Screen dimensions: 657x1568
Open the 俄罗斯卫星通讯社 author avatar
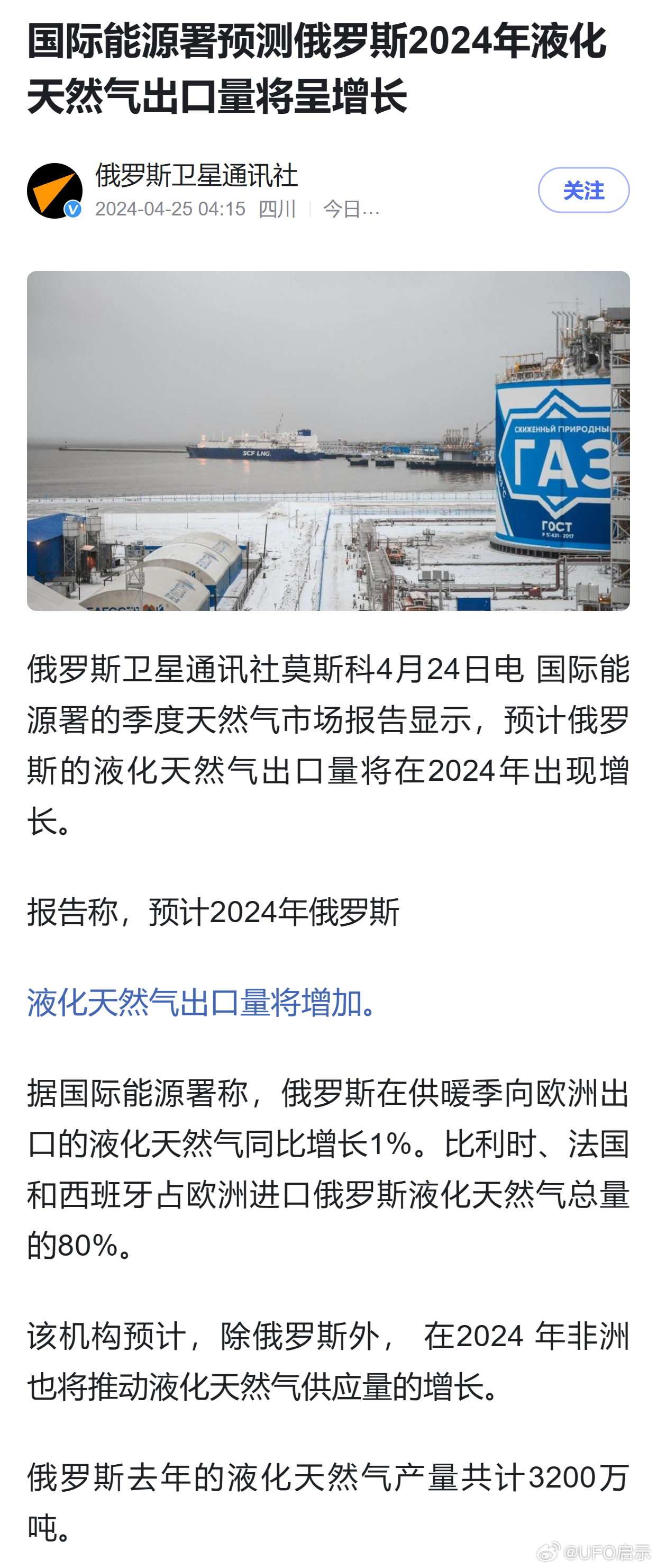[x=55, y=191]
